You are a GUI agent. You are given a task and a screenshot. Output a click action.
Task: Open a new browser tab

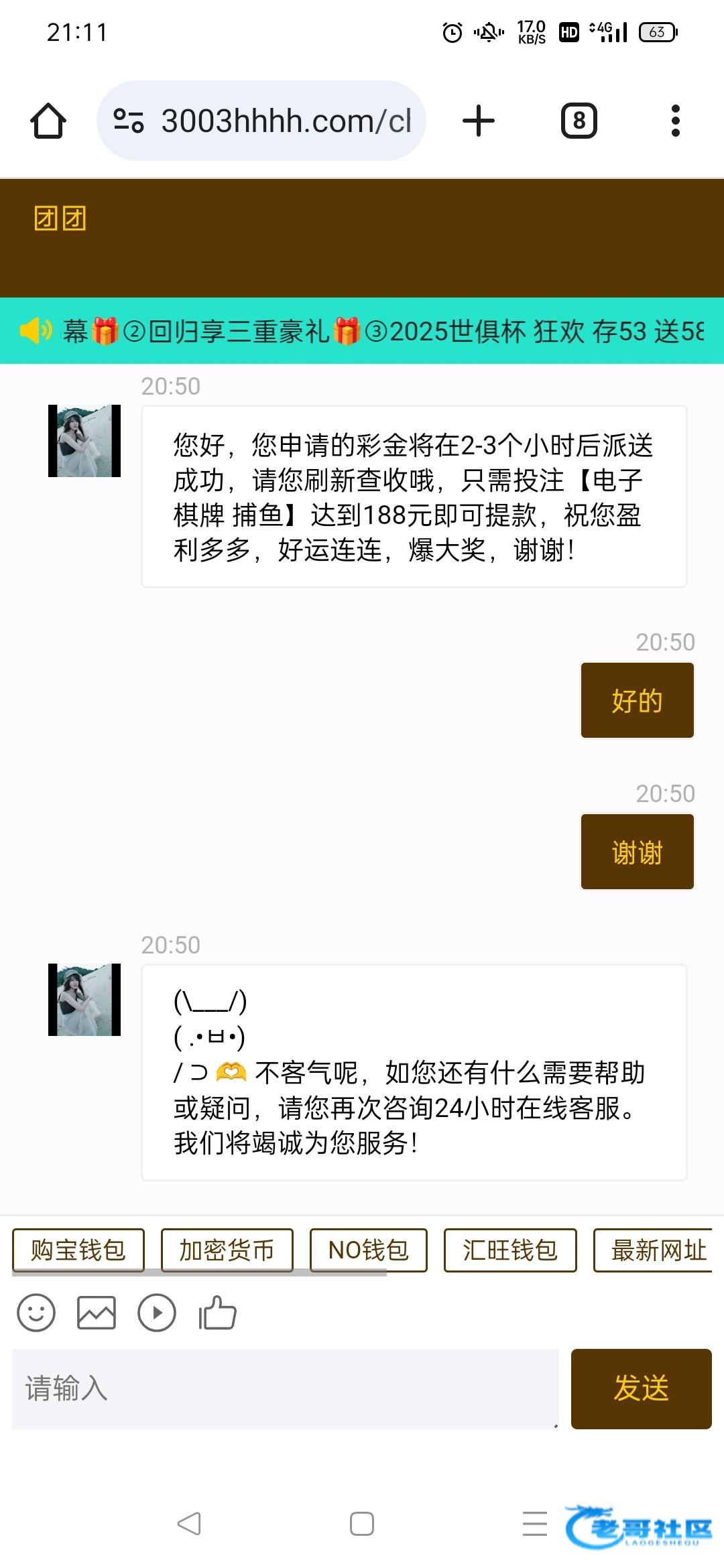(479, 121)
